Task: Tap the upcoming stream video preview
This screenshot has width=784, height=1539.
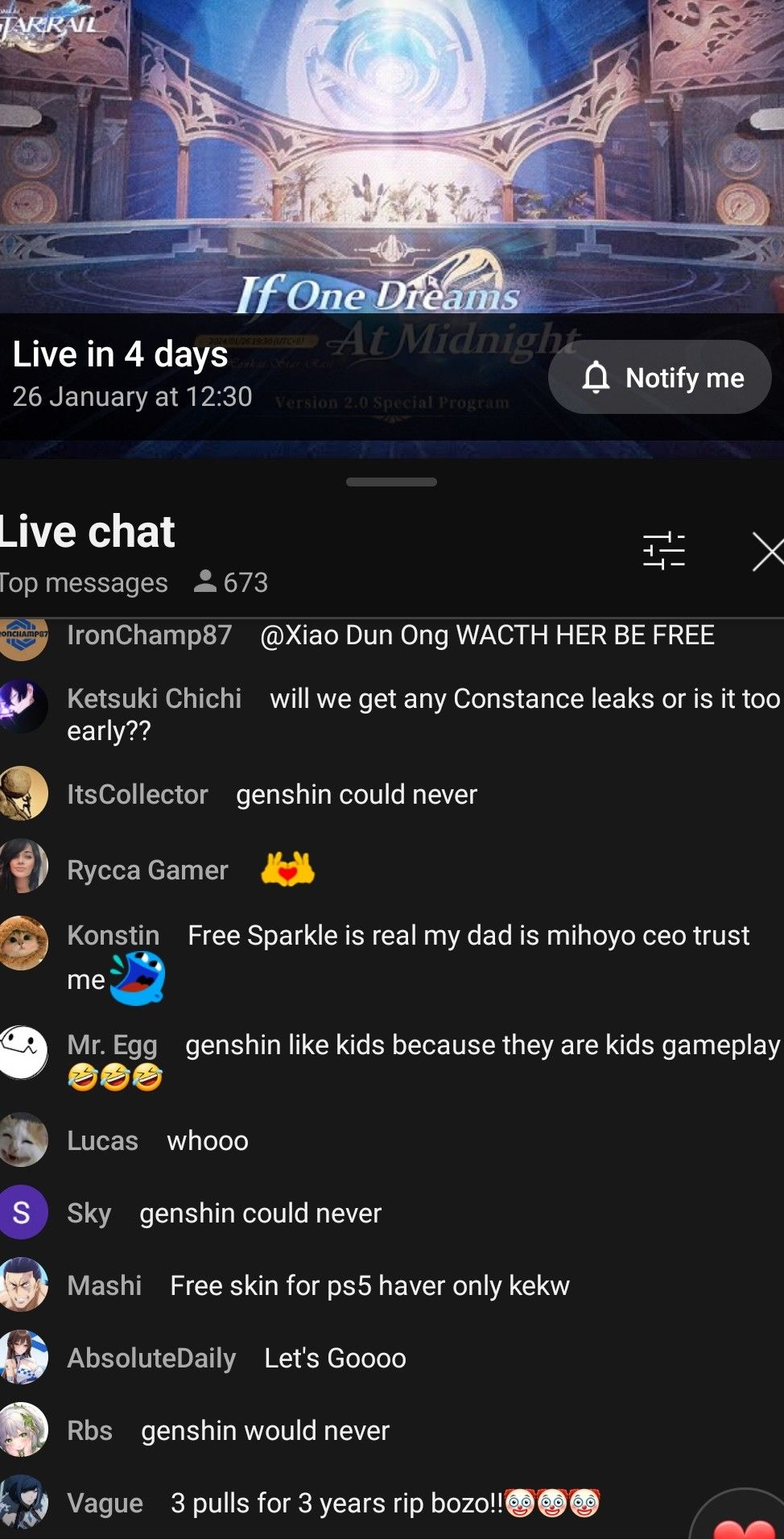Action: pyautogui.click(x=392, y=161)
